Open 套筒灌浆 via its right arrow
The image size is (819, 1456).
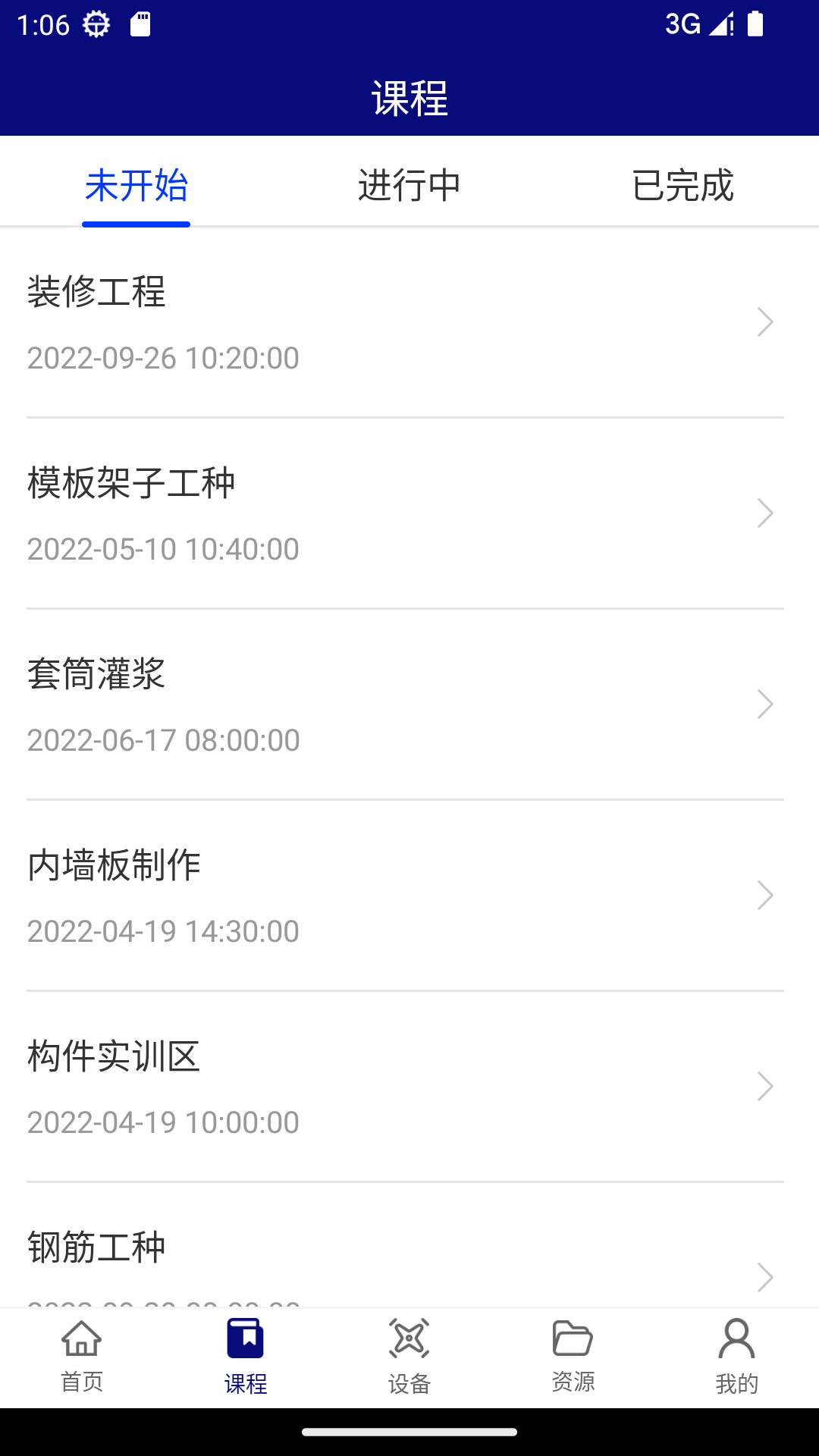coord(765,704)
